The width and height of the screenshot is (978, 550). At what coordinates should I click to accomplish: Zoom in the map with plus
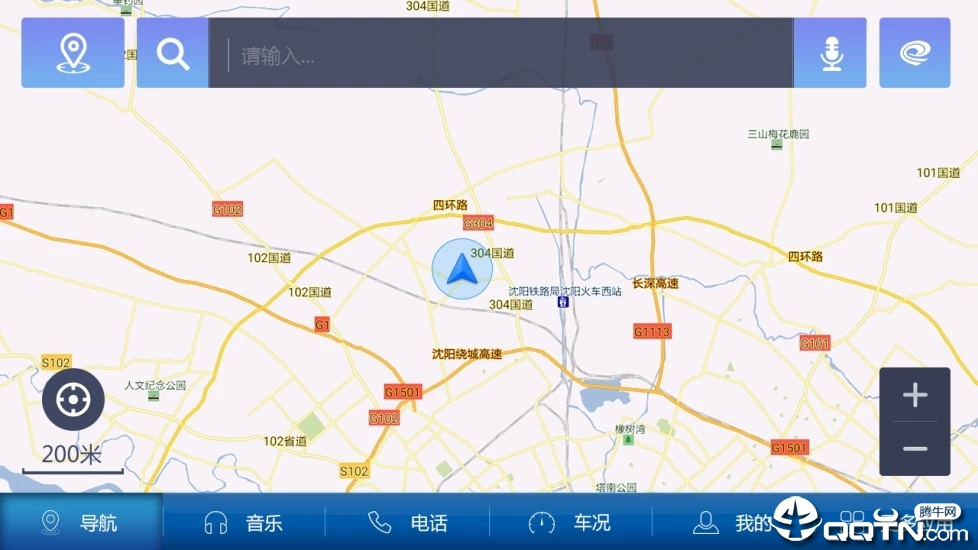[914, 396]
